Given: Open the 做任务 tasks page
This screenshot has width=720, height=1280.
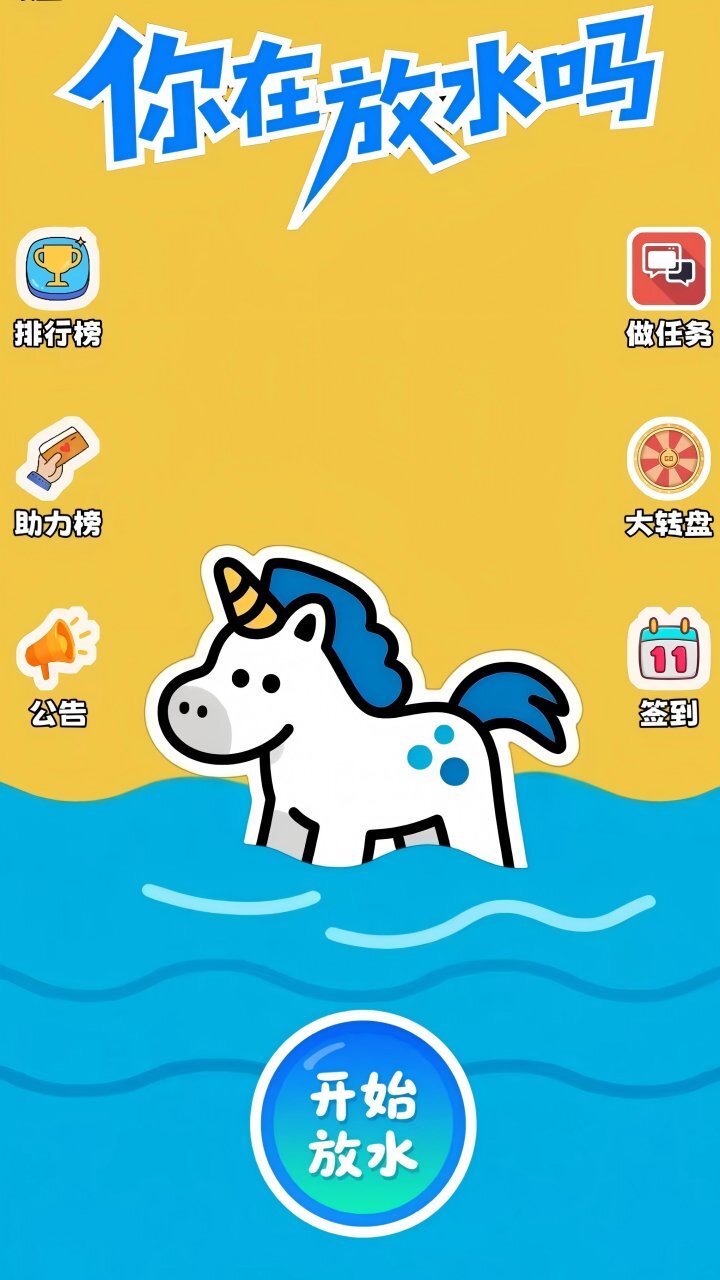Looking at the screenshot, I should pyautogui.click(x=668, y=270).
